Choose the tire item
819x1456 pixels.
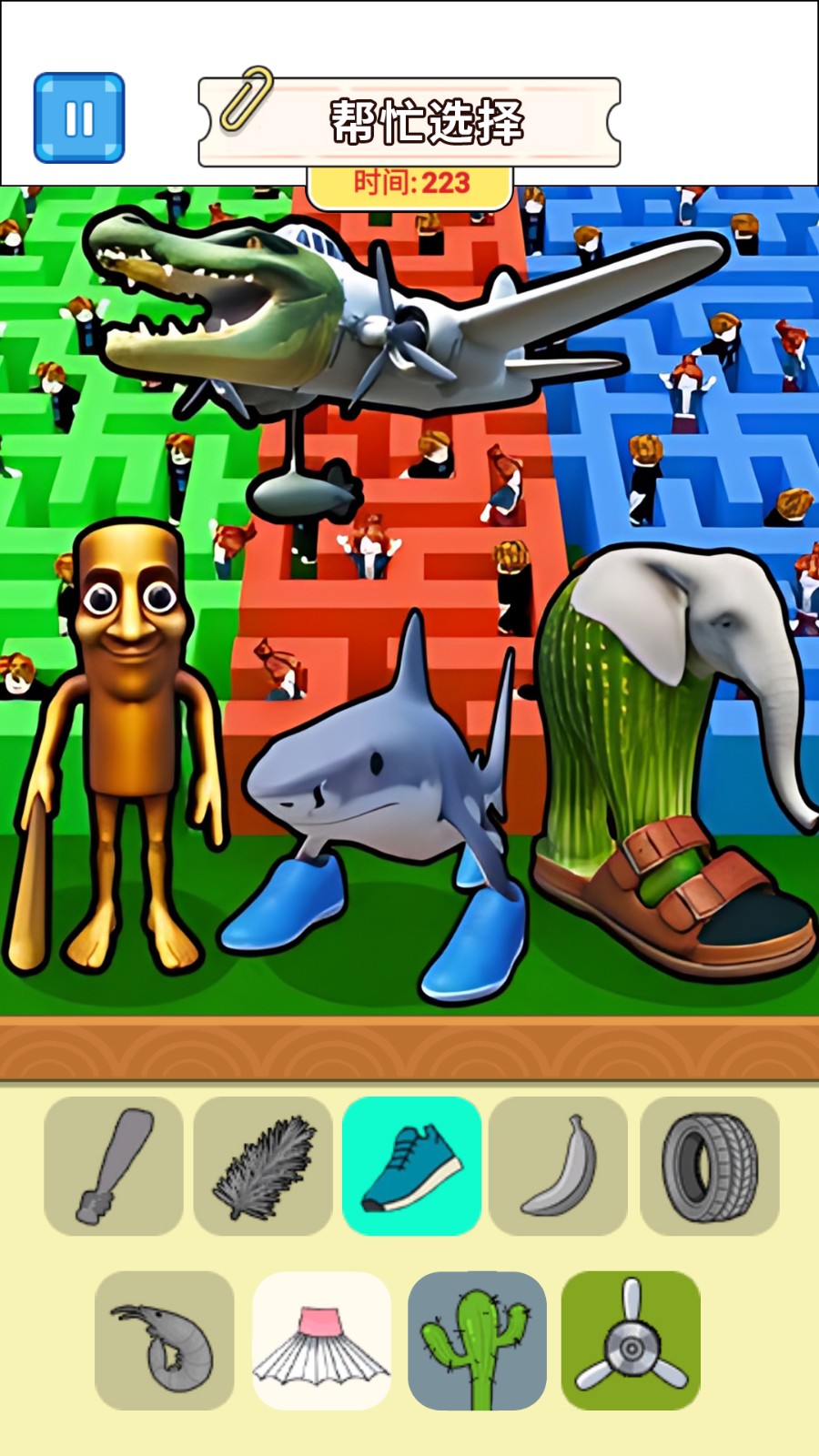point(709,1166)
